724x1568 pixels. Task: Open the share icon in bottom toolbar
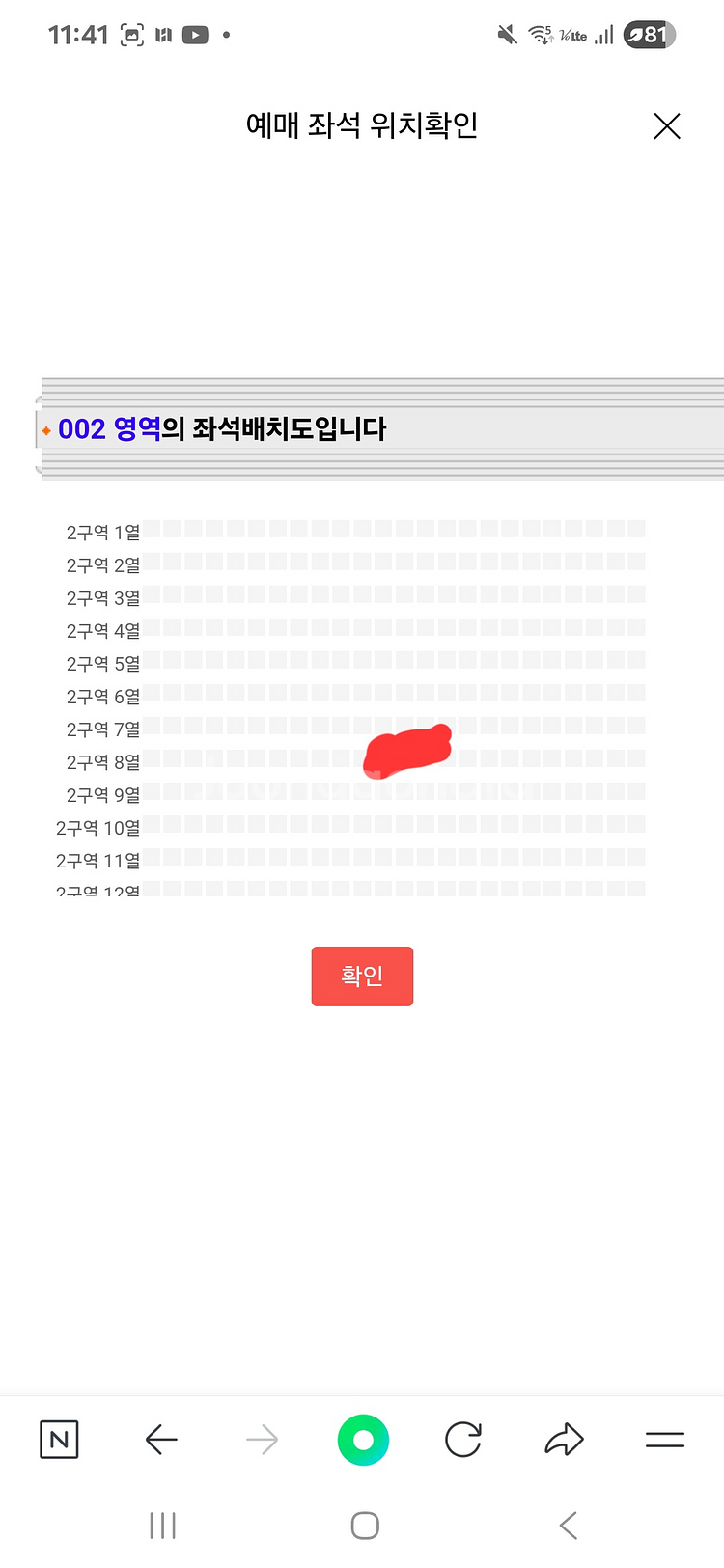click(563, 1439)
